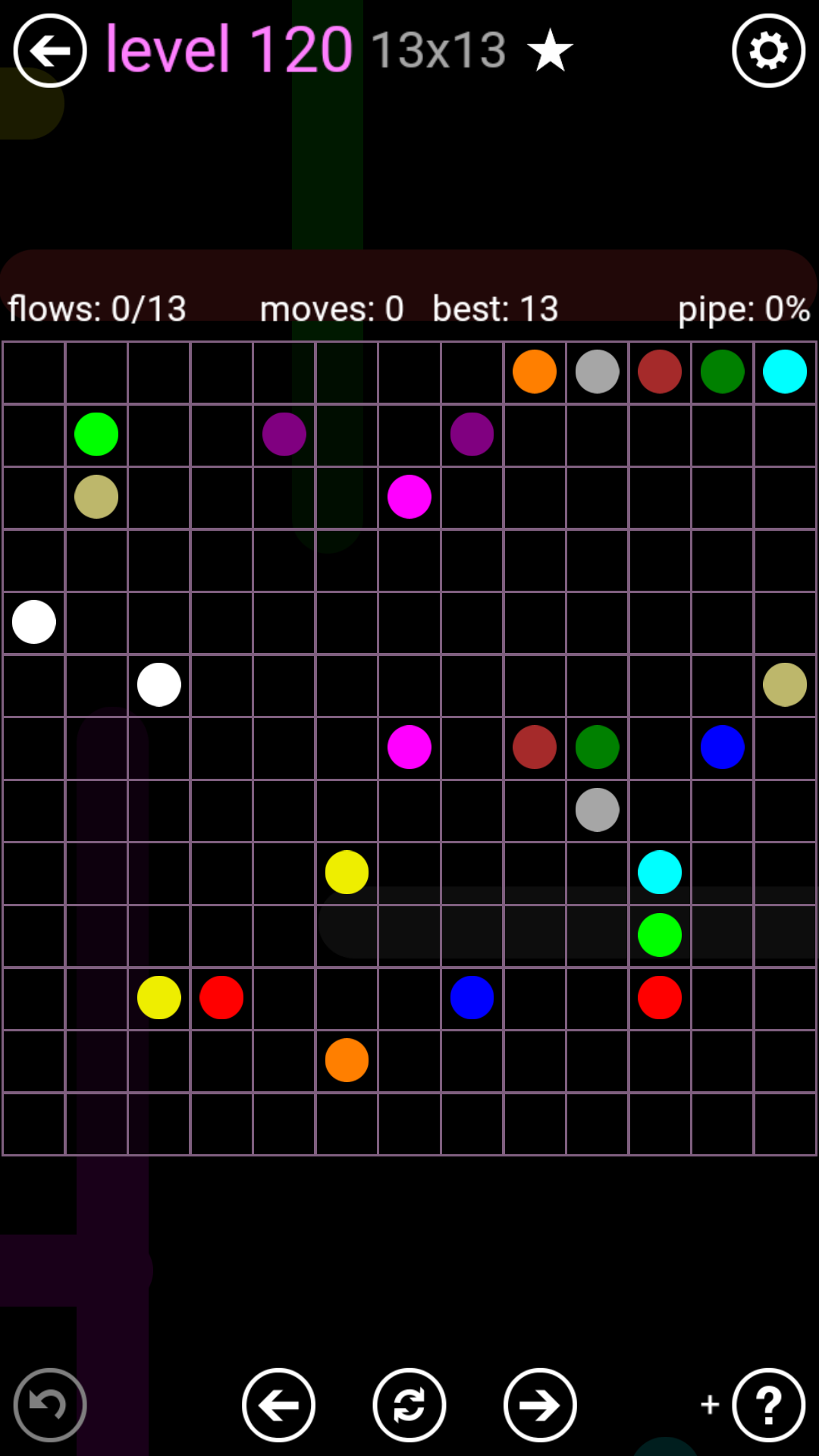Advance to the next level
The height and width of the screenshot is (1456, 819).
540,1405
